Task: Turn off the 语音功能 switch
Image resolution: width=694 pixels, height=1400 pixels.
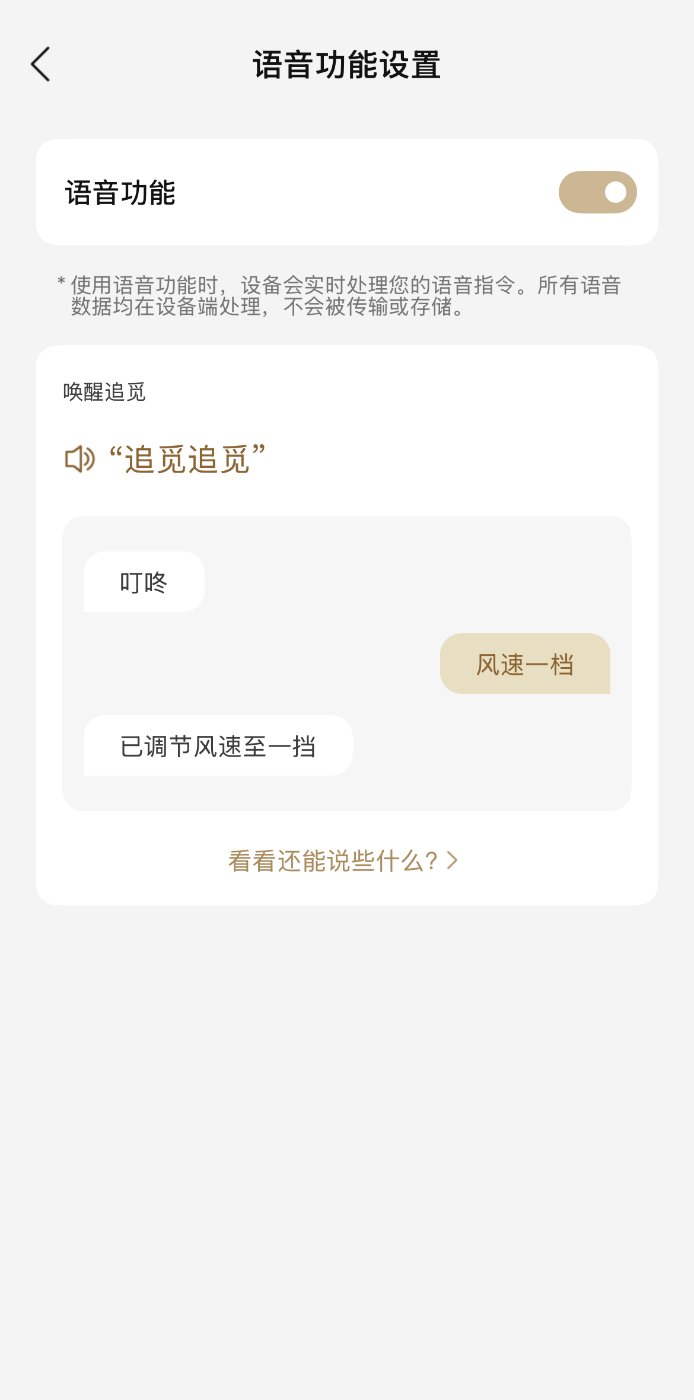Action: point(597,192)
